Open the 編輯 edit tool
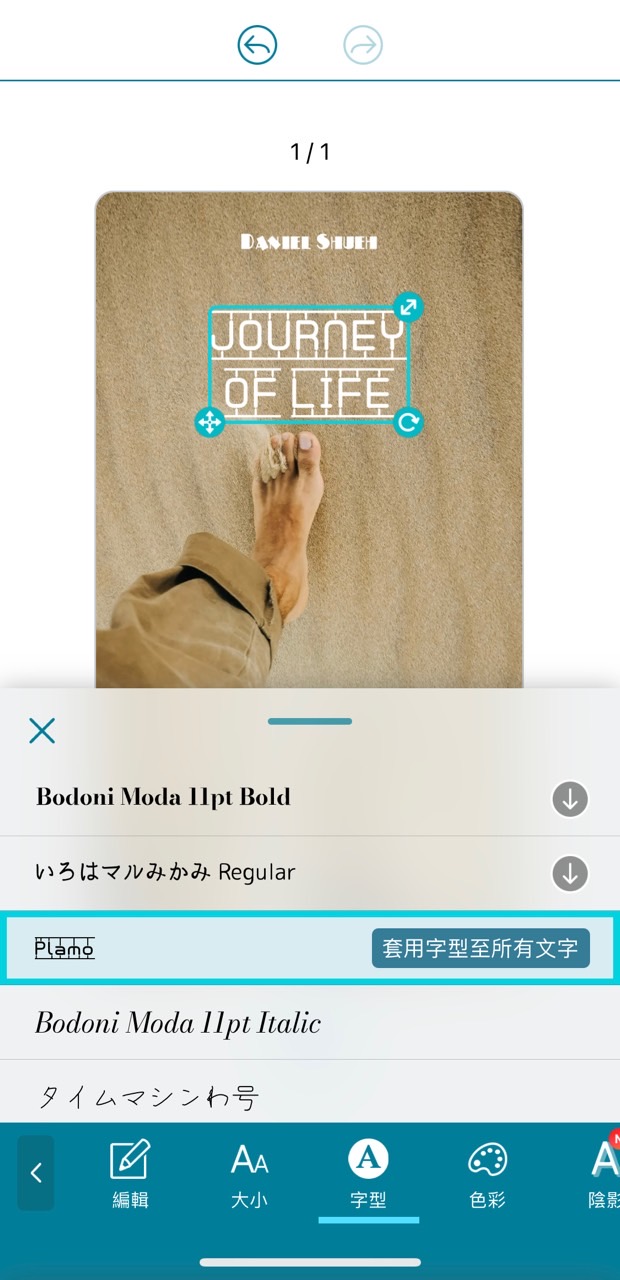This screenshot has height=1280, width=620. pos(130,1174)
